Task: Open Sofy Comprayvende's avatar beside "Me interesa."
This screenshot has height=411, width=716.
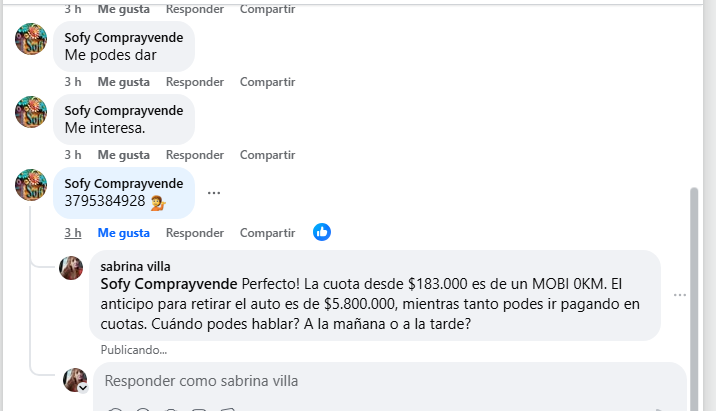Action: (x=31, y=112)
